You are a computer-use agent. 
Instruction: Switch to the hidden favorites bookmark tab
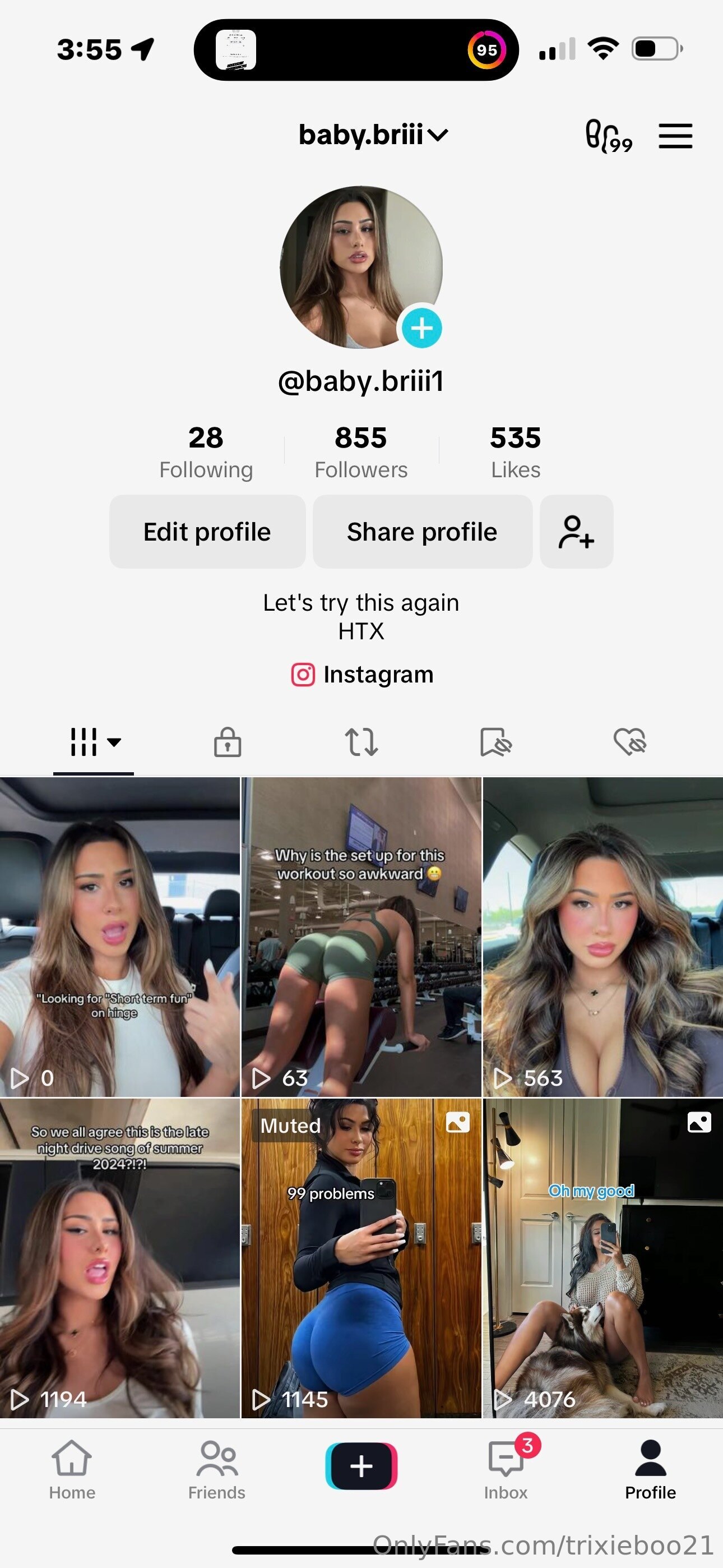pyautogui.click(x=495, y=742)
